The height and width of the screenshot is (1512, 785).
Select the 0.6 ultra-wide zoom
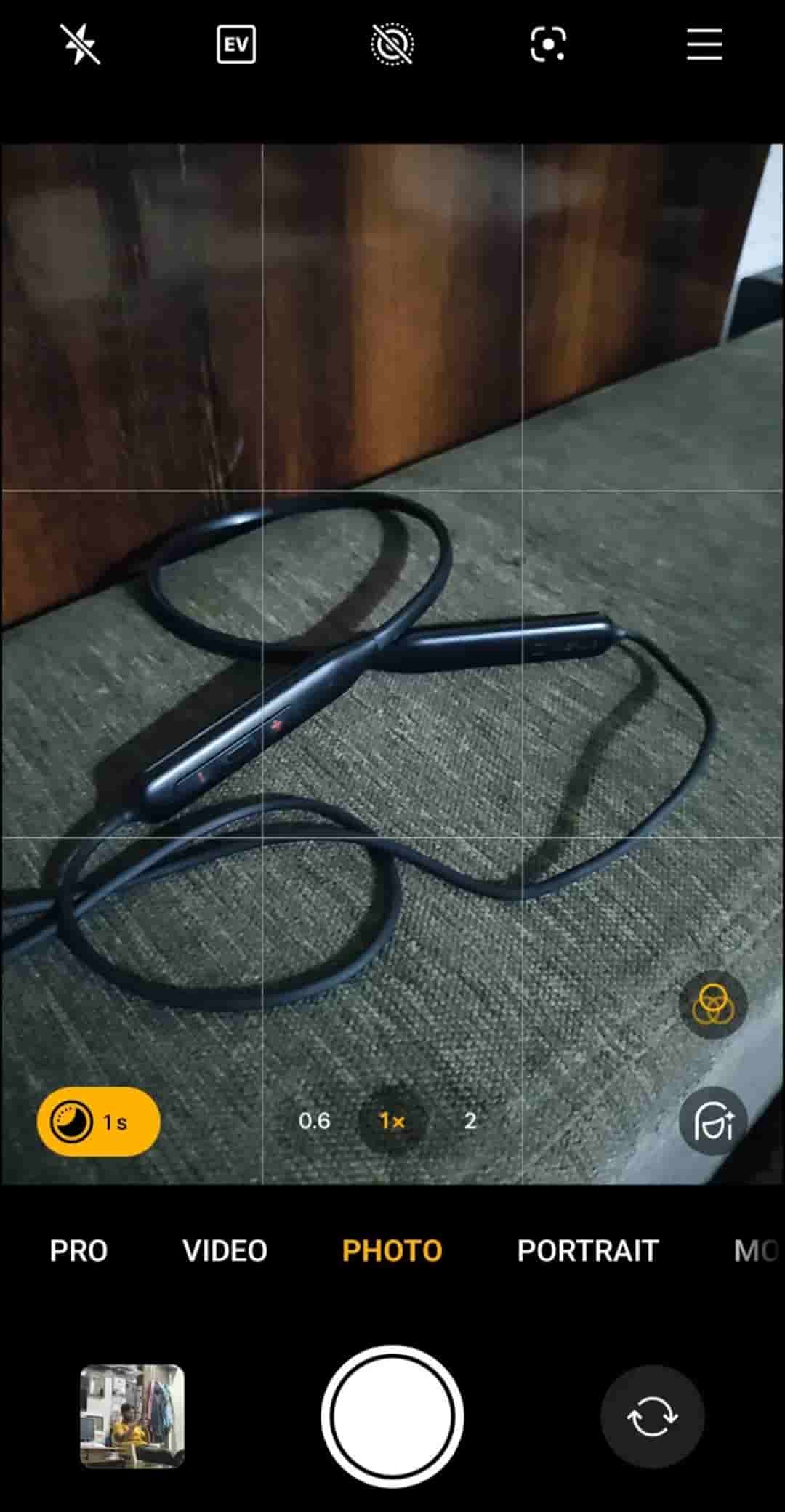[x=314, y=1121]
